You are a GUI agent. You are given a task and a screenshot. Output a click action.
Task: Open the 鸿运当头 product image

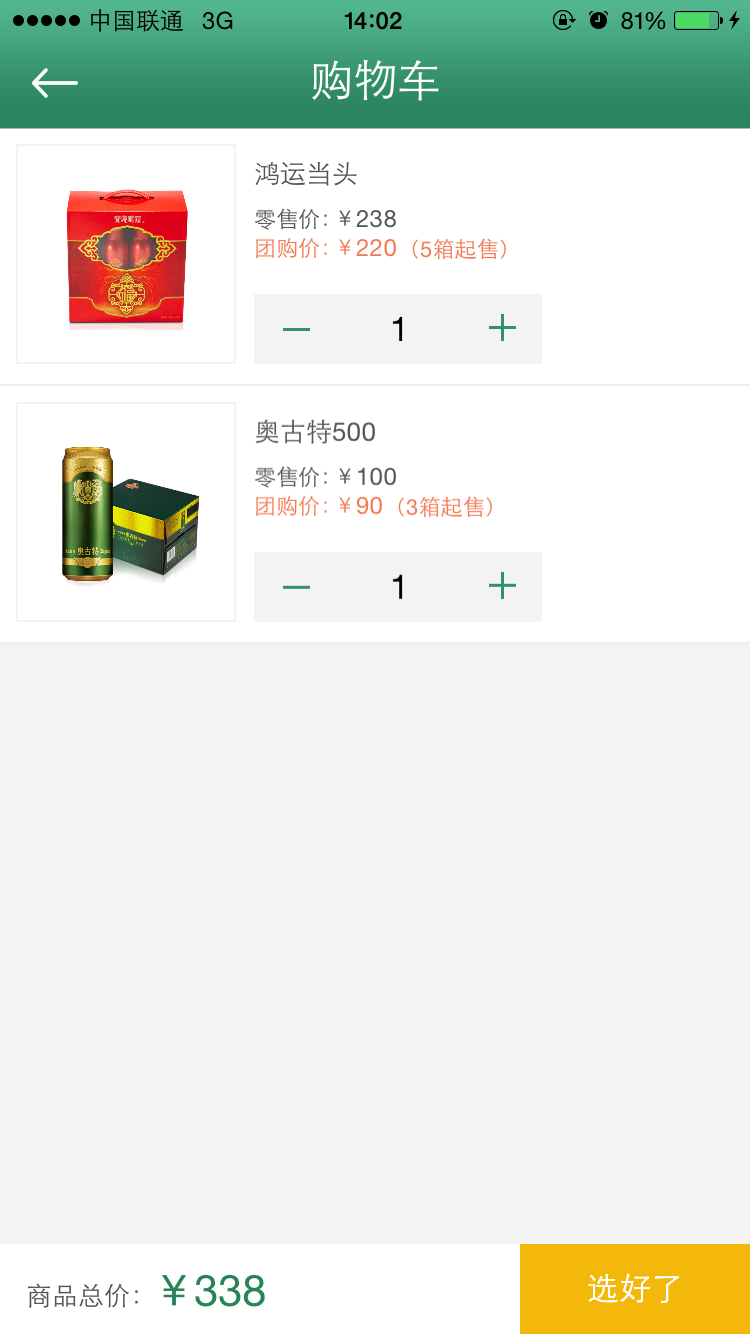coord(126,254)
